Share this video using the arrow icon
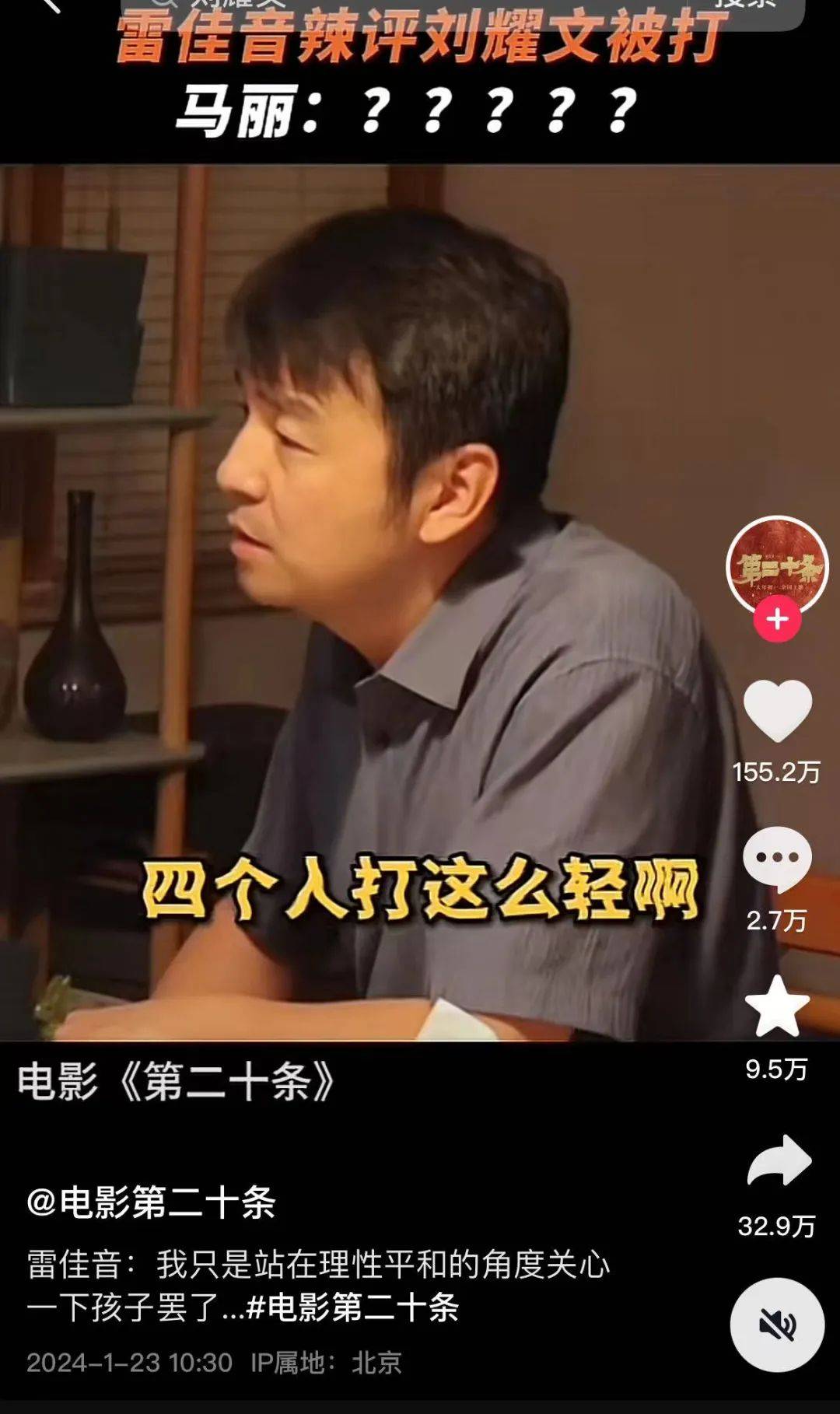This screenshot has height=1414, width=840. [779, 1162]
